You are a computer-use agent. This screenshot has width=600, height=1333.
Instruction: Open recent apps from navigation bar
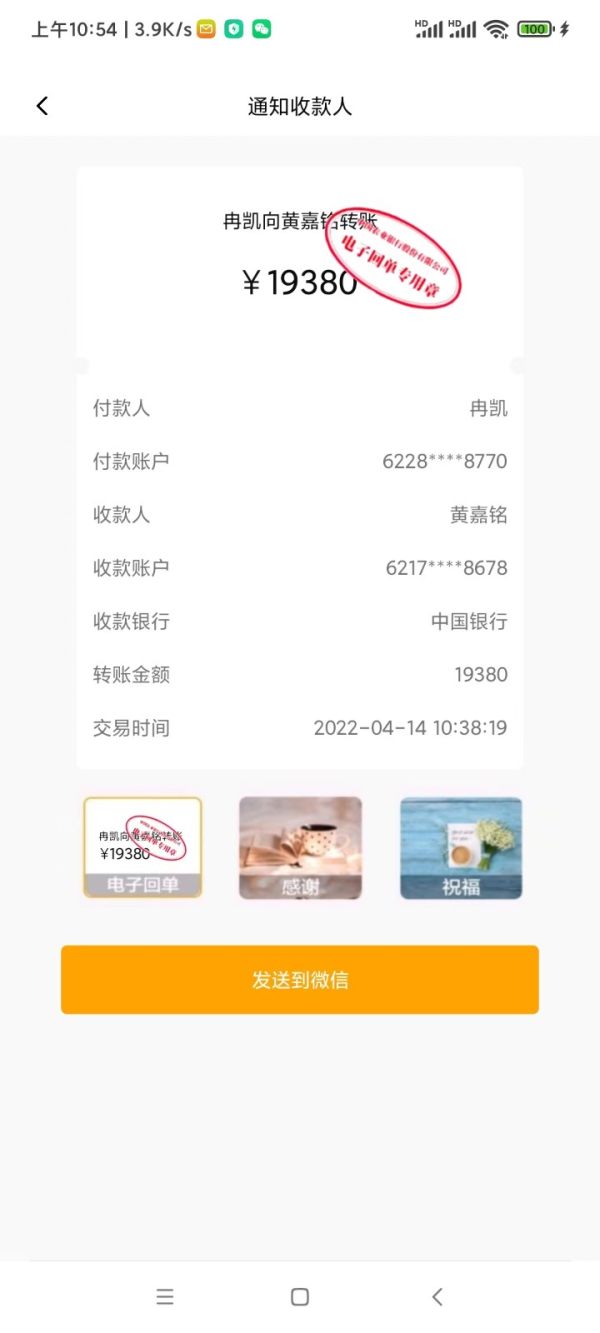click(165, 1297)
